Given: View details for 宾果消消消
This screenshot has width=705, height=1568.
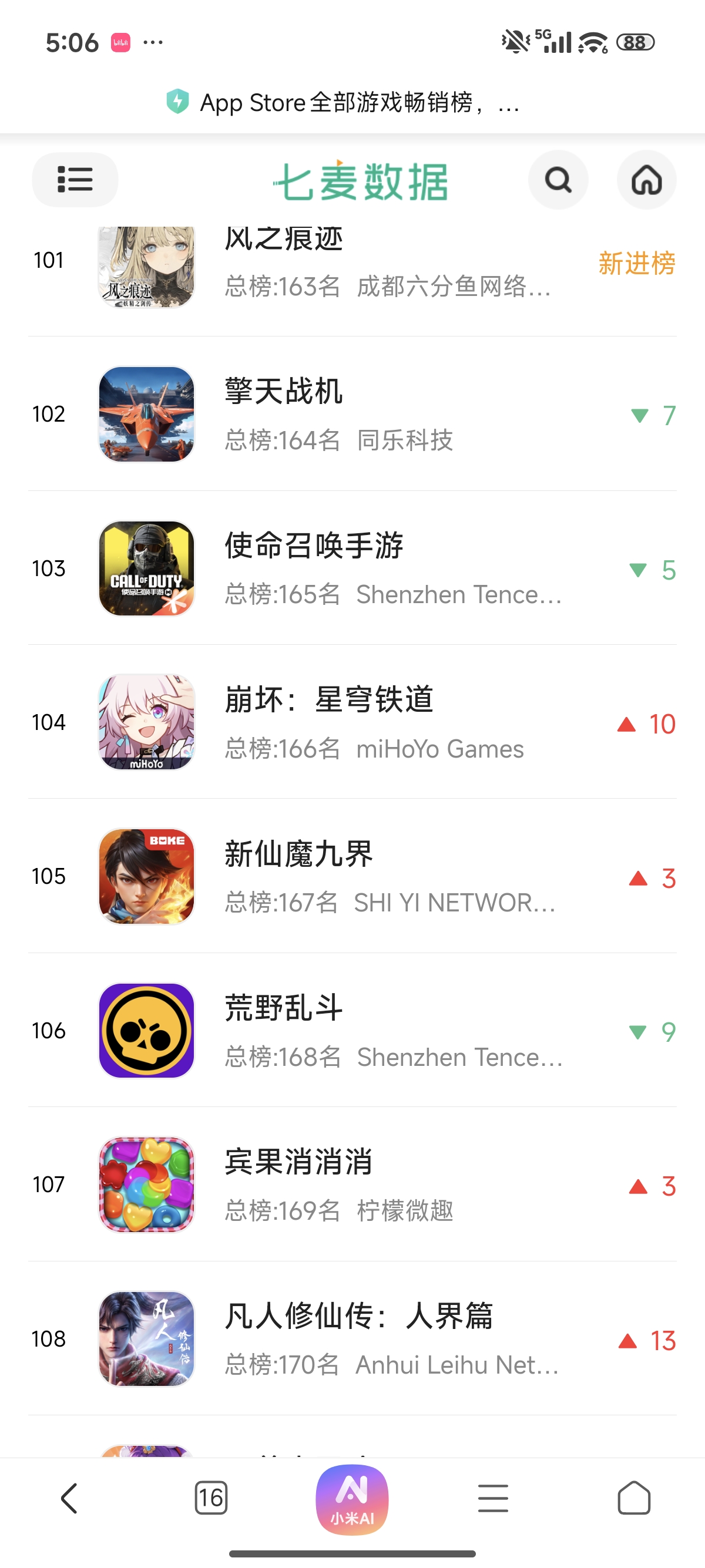Looking at the screenshot, I should tap(298, 1162).
